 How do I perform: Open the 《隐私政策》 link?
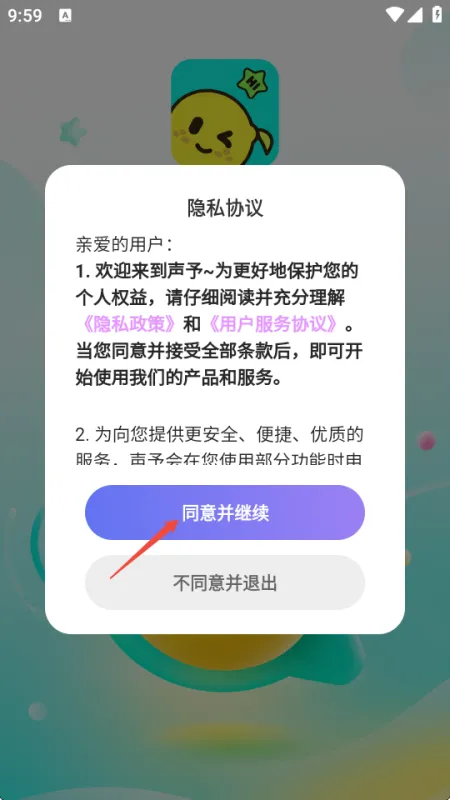(129, 324)
